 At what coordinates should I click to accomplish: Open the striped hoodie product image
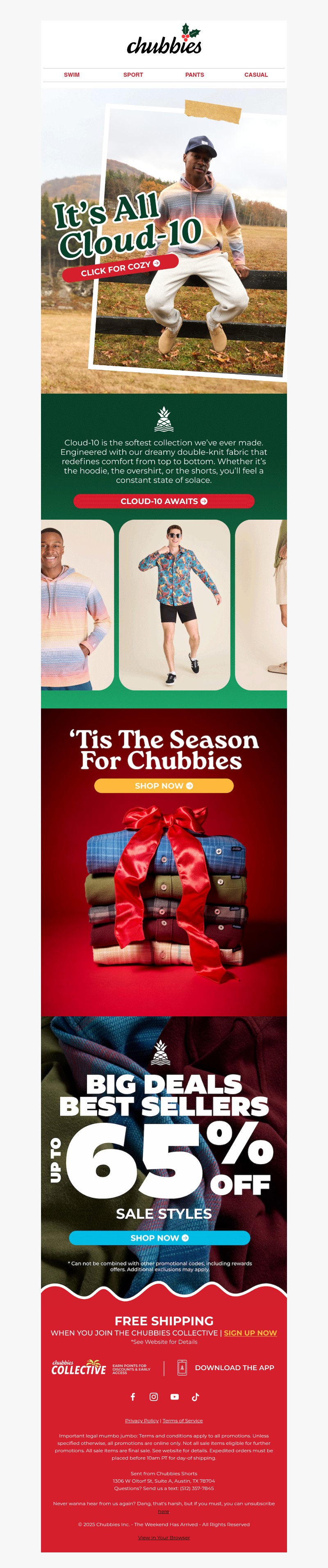pyautogui.click(x=77, y=605)
